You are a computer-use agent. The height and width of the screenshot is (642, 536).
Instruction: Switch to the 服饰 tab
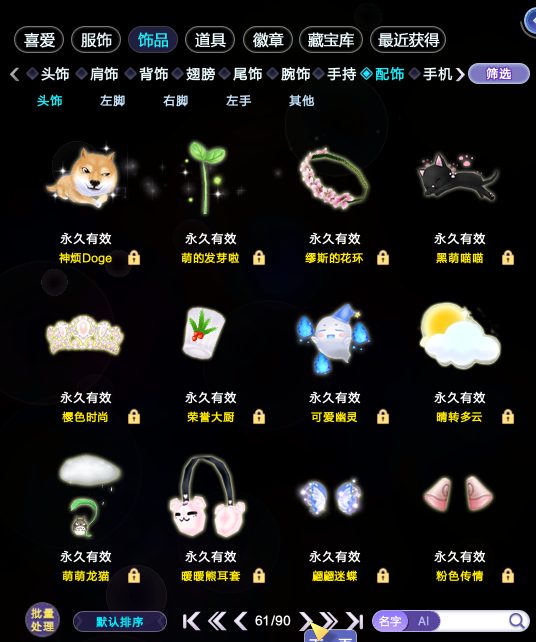click(x=96, y=40)
